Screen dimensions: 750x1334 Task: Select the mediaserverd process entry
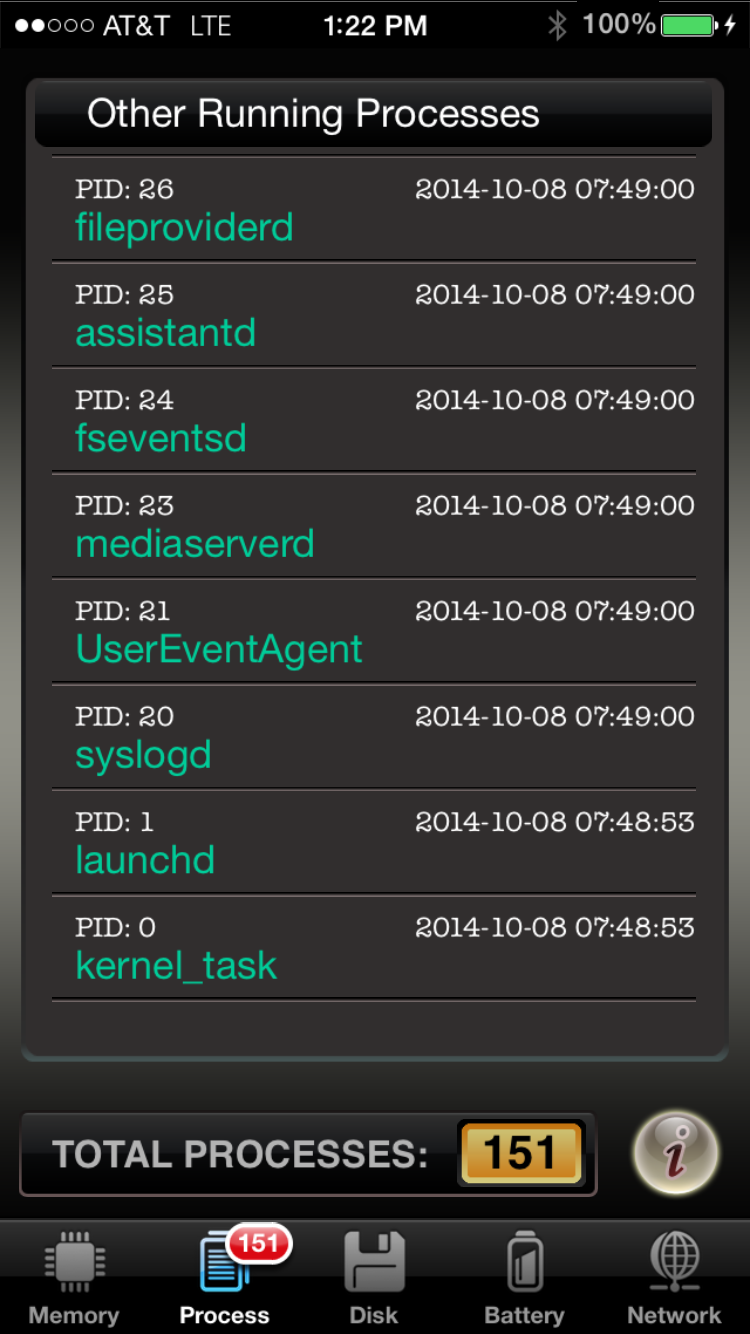tap(374, 526)
